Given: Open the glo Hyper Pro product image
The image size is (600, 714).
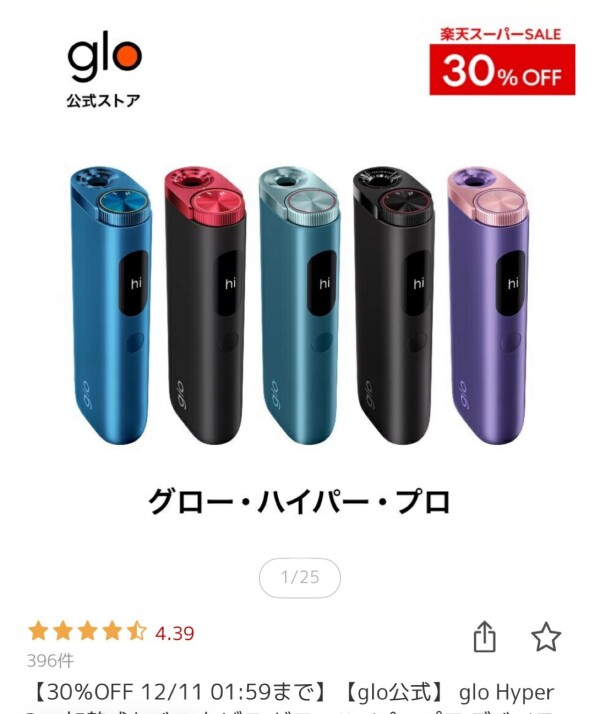Looking at the screenshot, I should click(x=299, y=300).
